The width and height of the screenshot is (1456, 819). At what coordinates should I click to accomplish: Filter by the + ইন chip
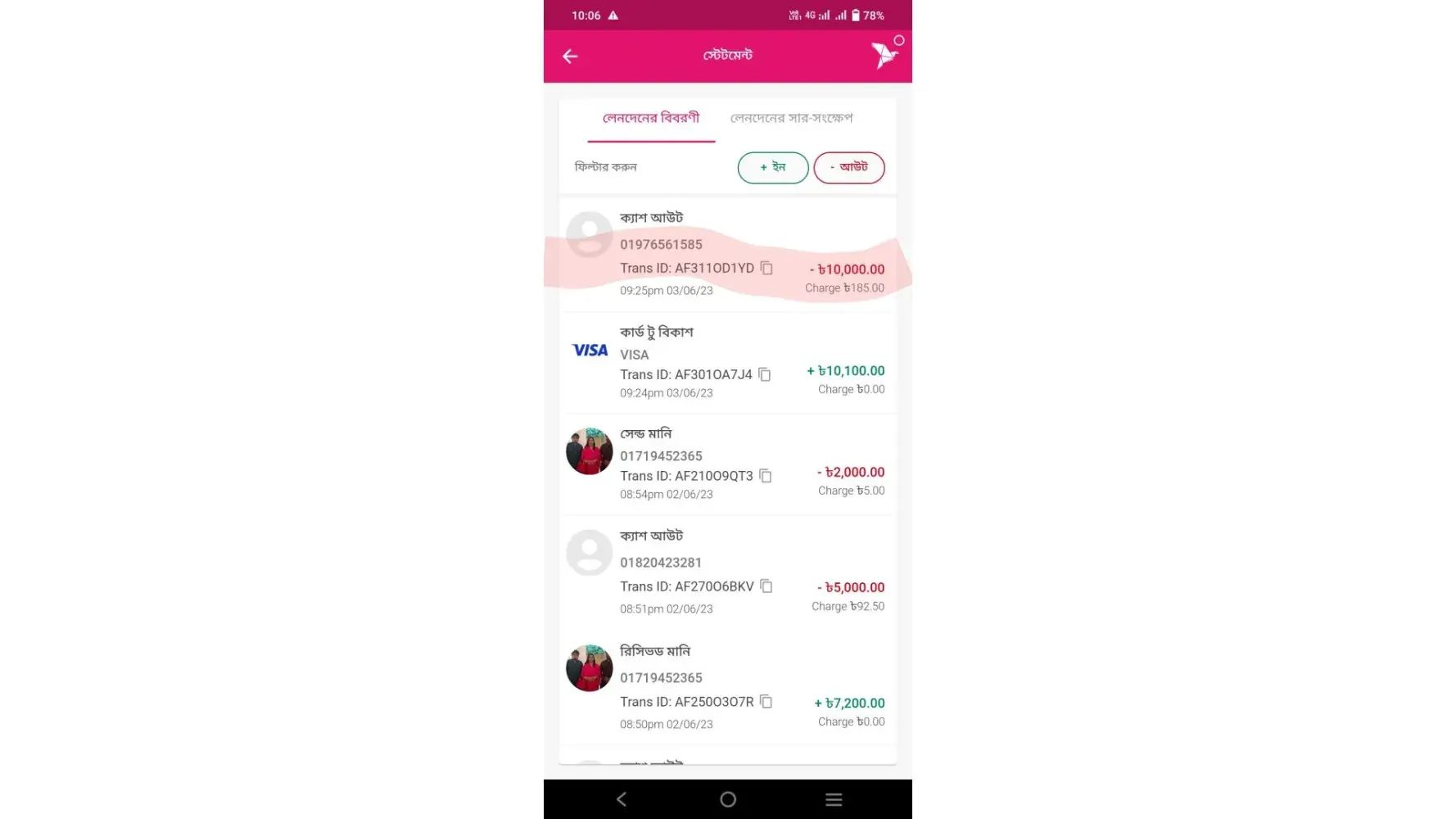click(x=772, y=167)
